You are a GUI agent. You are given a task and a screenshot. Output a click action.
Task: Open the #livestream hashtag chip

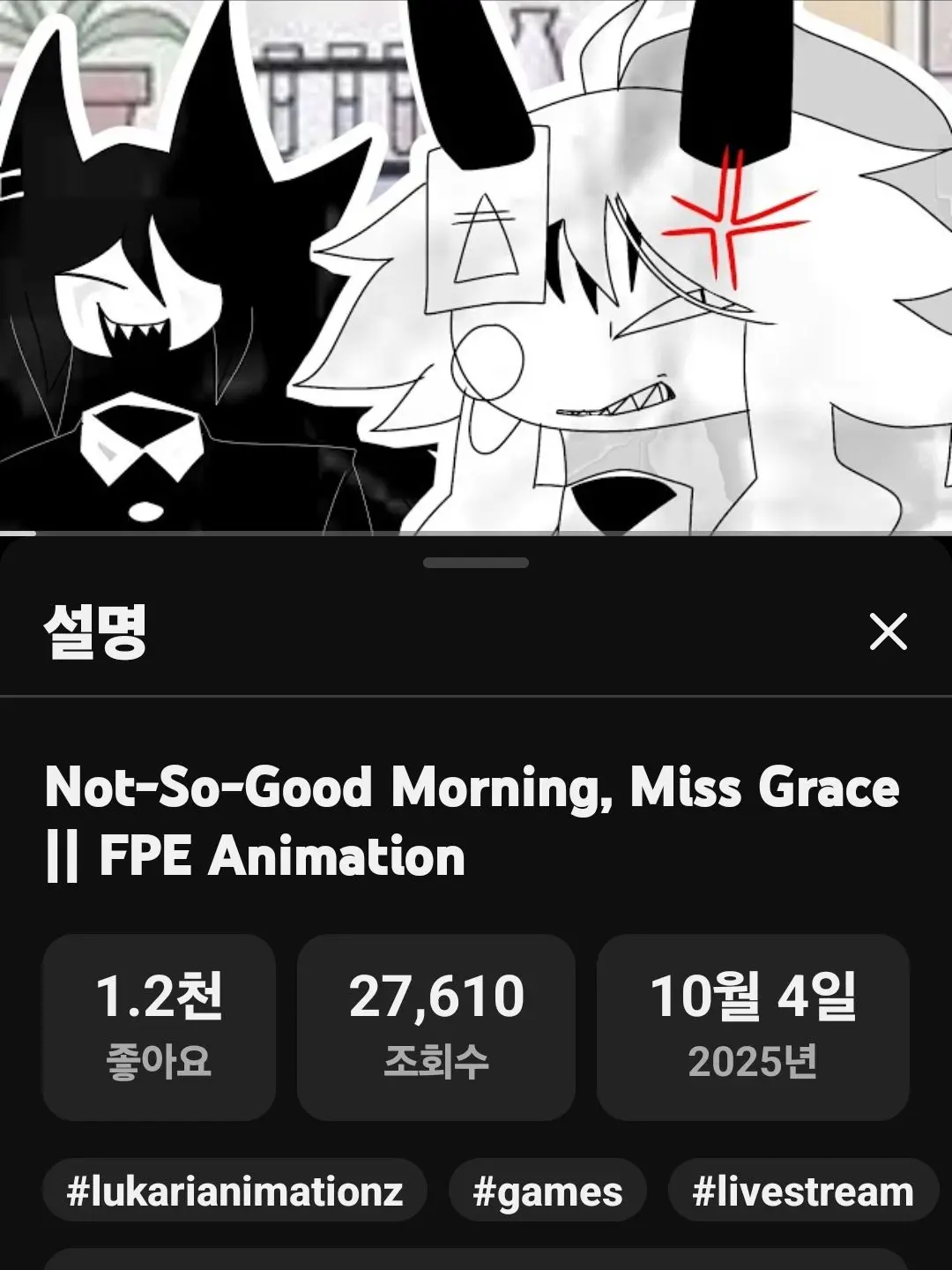(802, 1192)
